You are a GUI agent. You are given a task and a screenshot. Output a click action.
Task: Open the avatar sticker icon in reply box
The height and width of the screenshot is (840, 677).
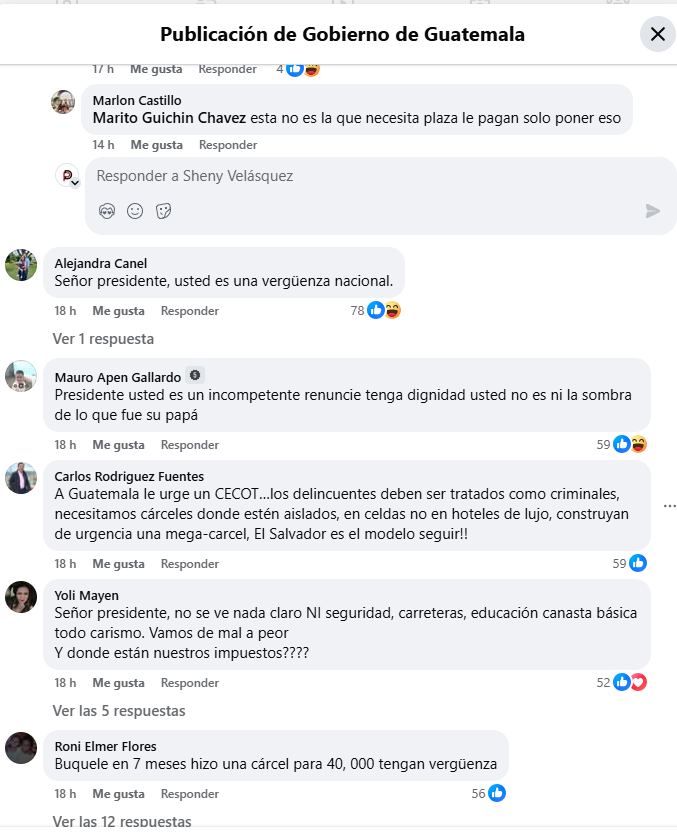107,211
